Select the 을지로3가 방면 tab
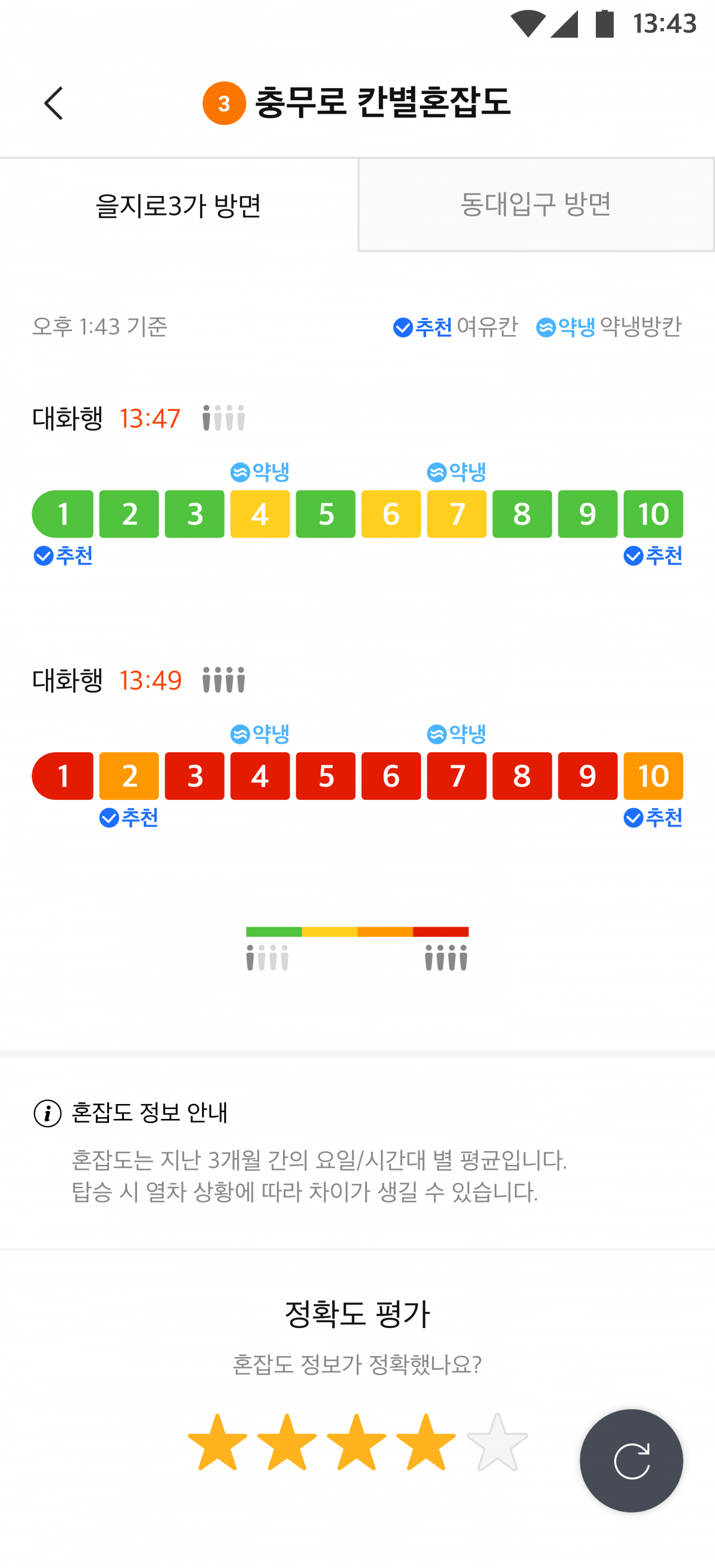Viewport: 715px width, 1568px height. tap(179, 205)
